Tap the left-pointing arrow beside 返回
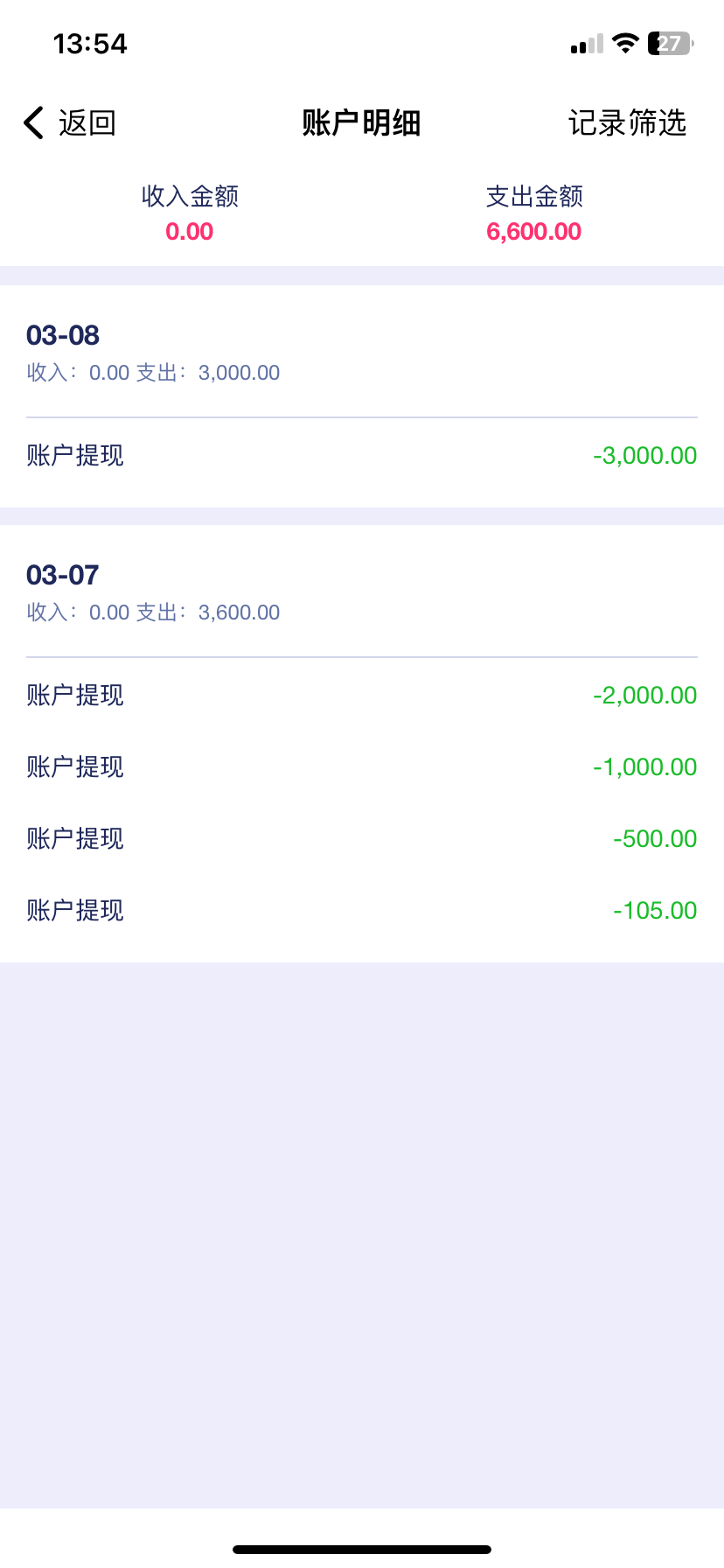 (x=32, y=122)
